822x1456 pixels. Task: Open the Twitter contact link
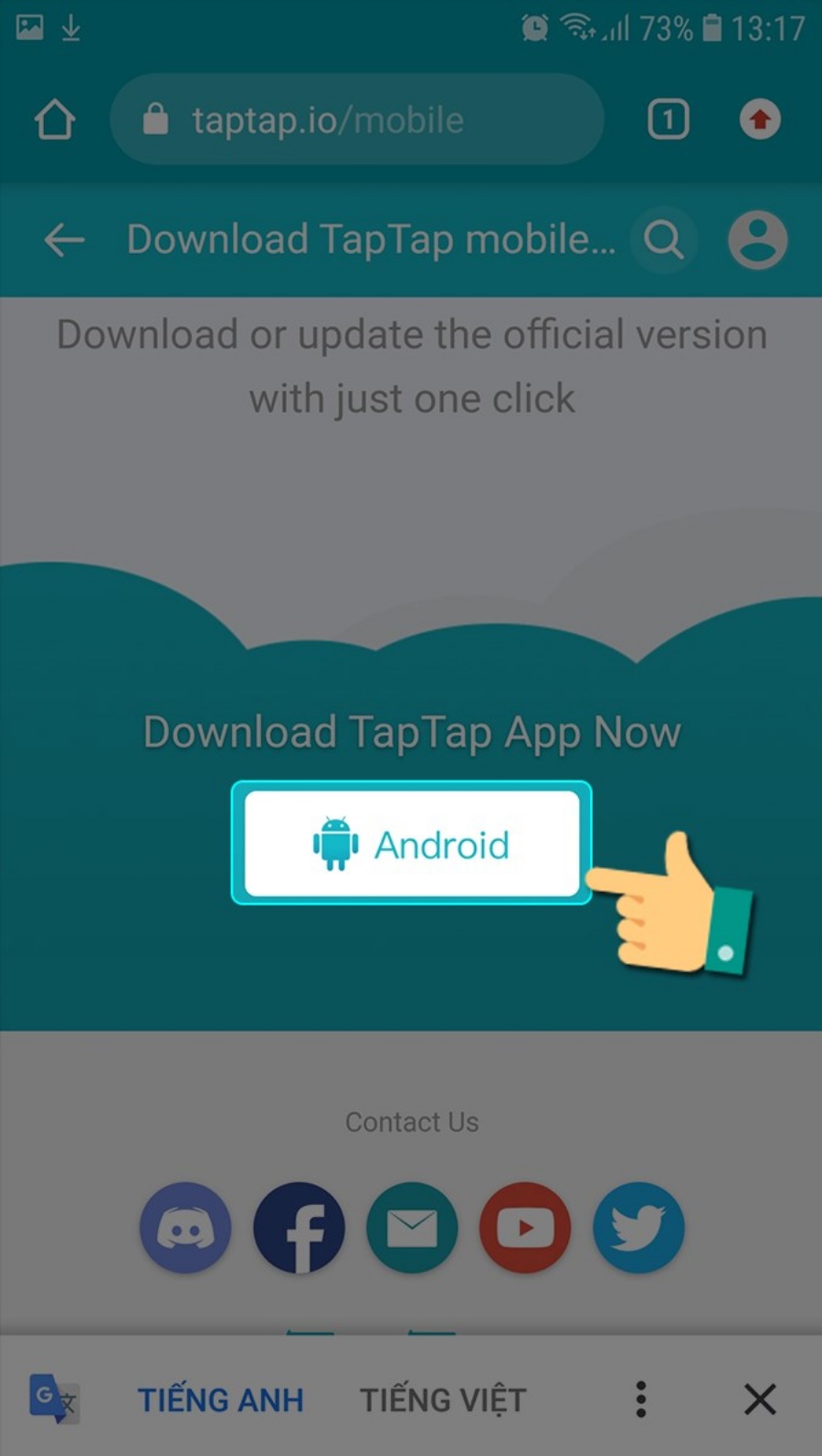[638, 1228]
